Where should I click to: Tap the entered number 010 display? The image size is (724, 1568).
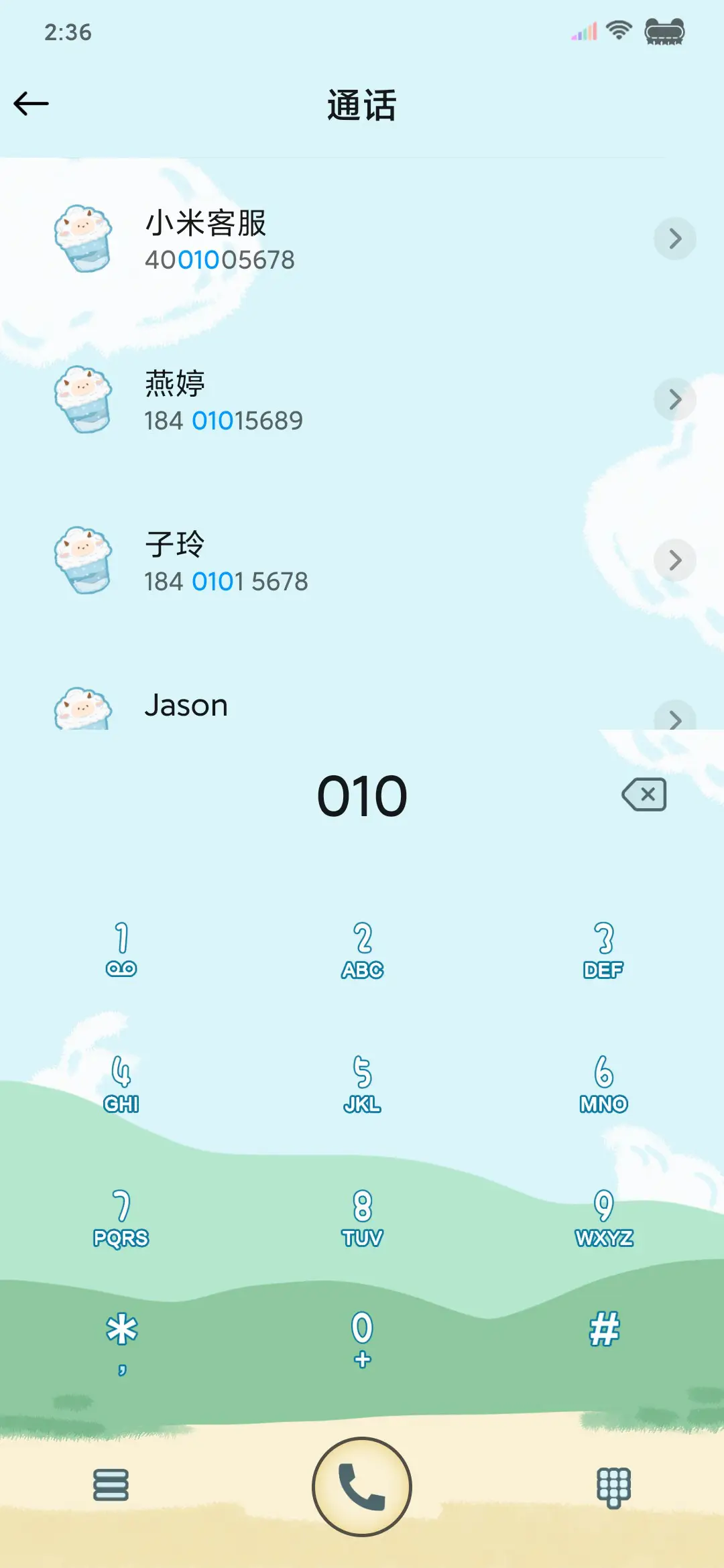tap(362, 795)
